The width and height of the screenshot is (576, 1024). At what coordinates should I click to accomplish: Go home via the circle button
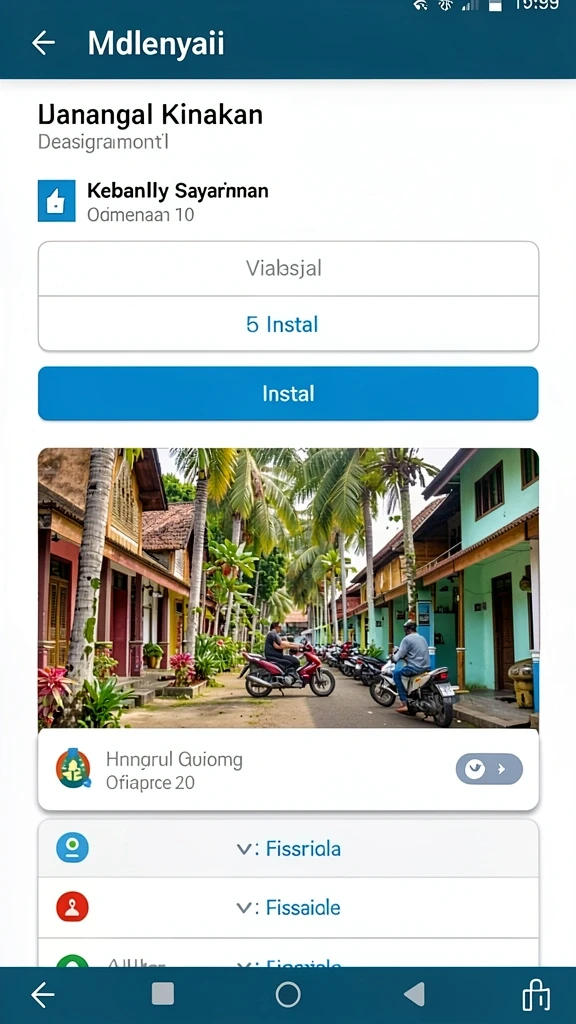coord(288,995)
